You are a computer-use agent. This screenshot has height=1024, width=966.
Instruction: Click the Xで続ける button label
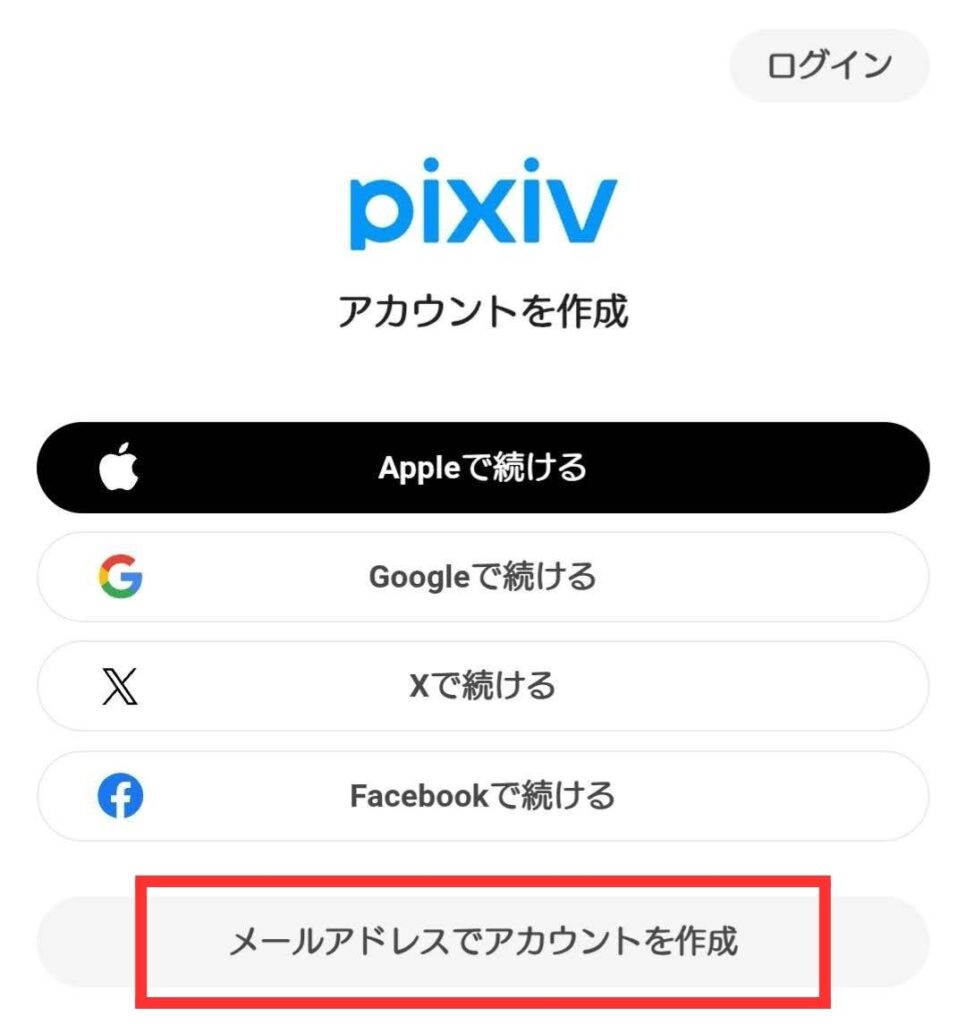[483, 687]
